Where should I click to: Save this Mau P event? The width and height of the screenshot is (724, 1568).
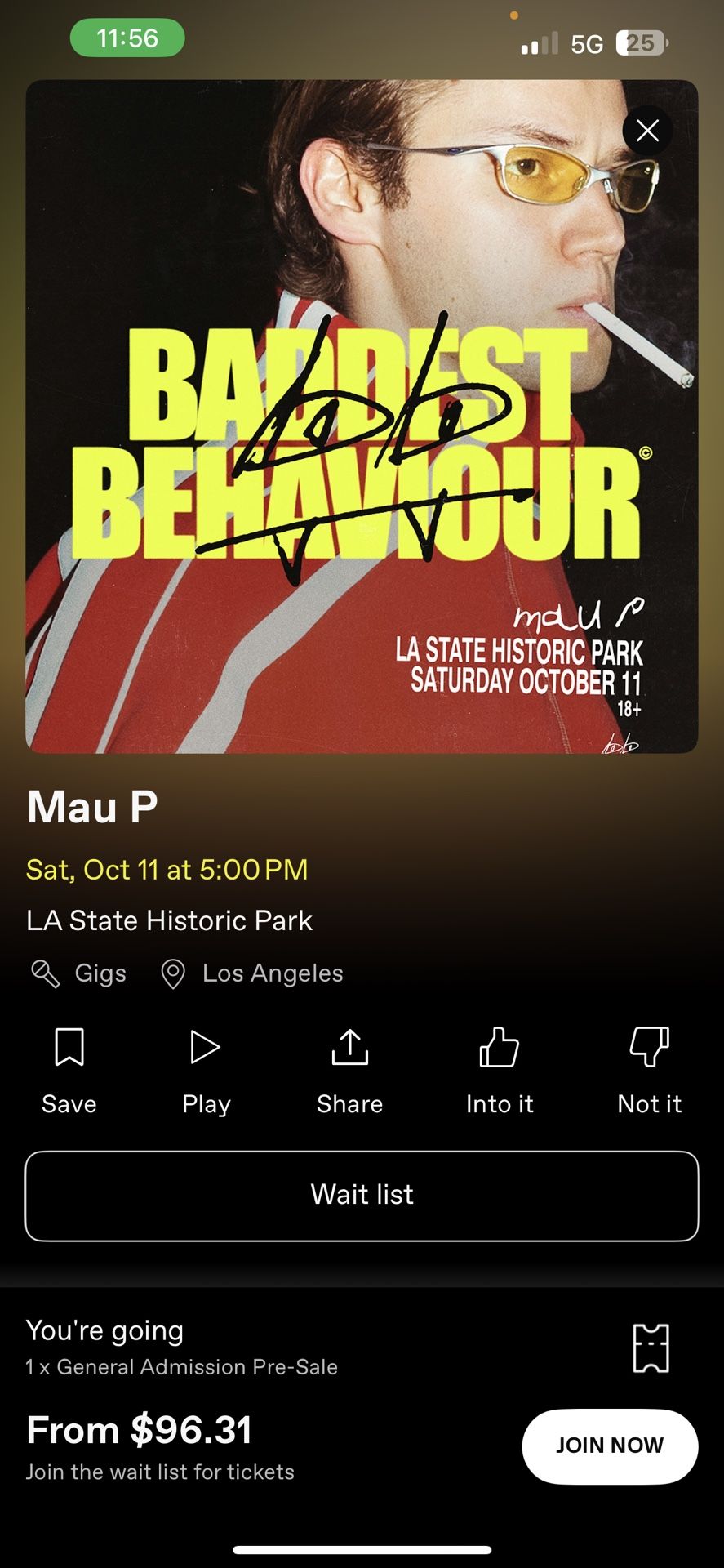pos(69,1068)
